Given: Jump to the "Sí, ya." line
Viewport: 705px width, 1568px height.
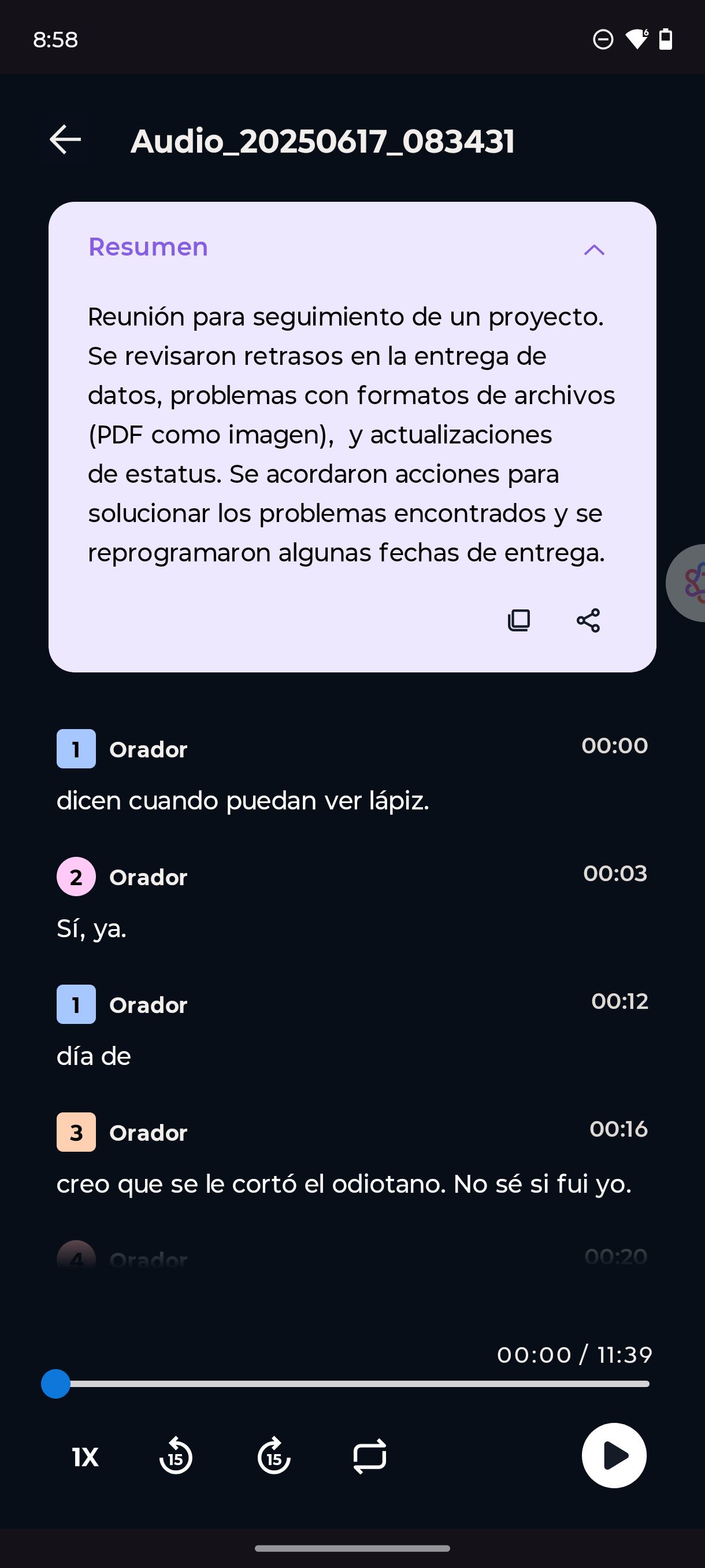Looking at the screenshot, I should [x=92, y=929].
